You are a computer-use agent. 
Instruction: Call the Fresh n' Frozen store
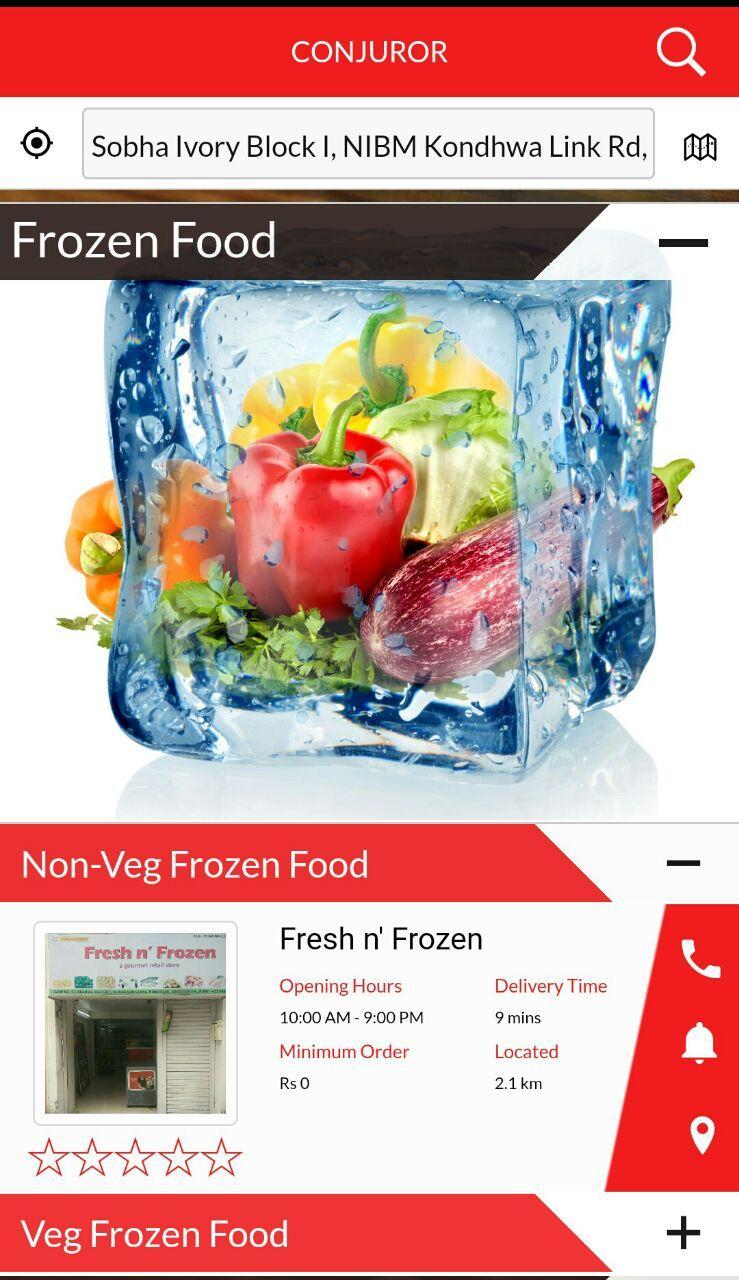[700, 958]
